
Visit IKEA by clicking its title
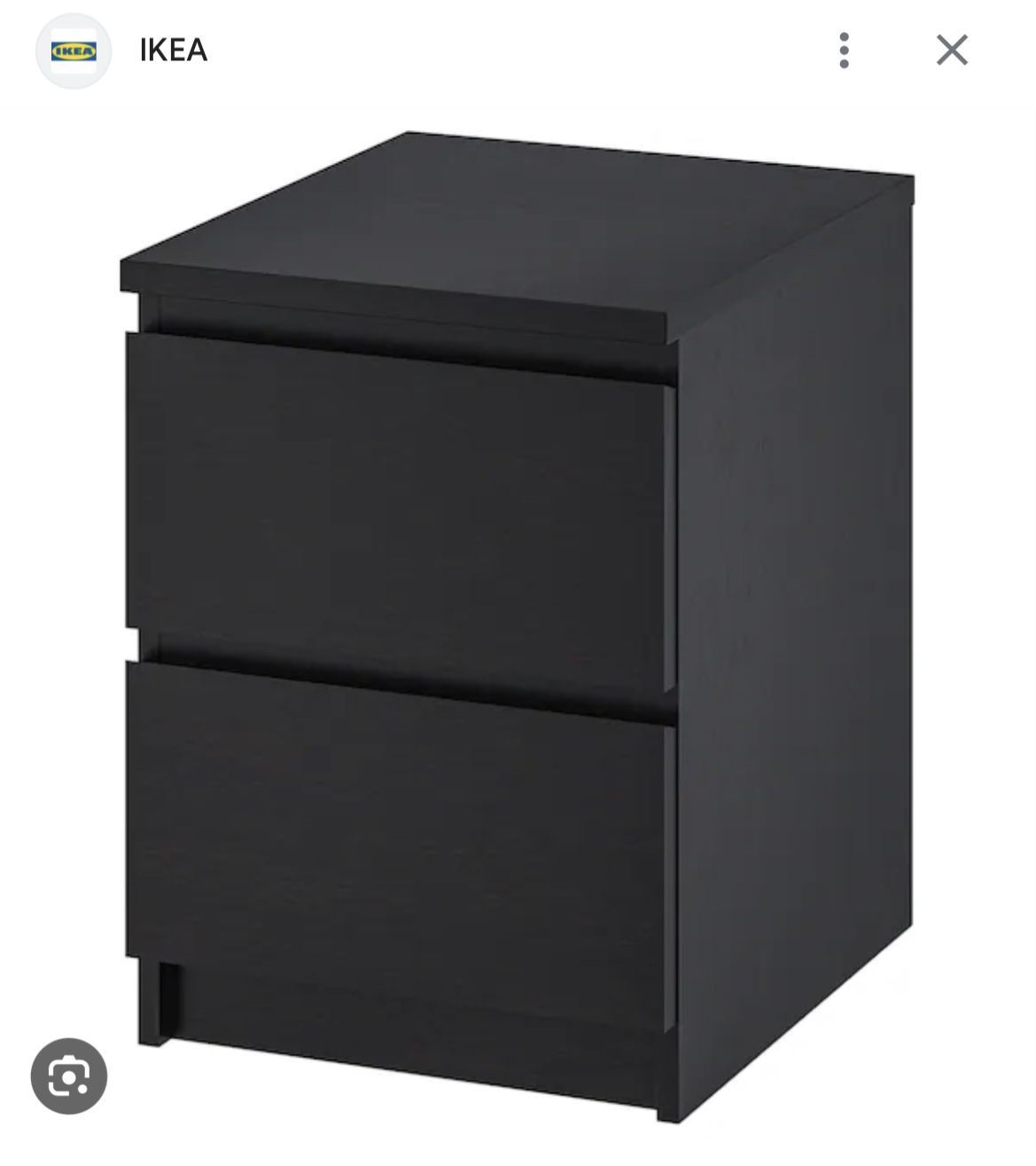172,51
